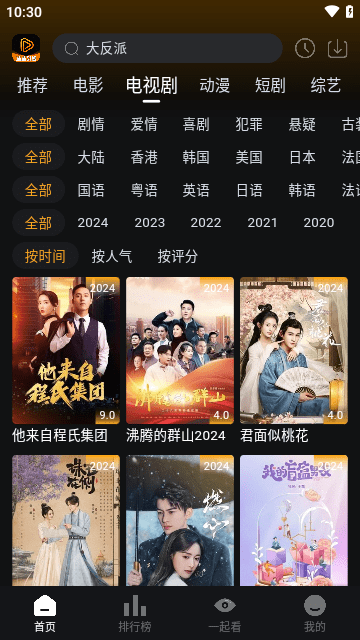Viewport: 360px width, 640px height.
Task: Open the show 君面似桃花
Action: click(294, 360)
